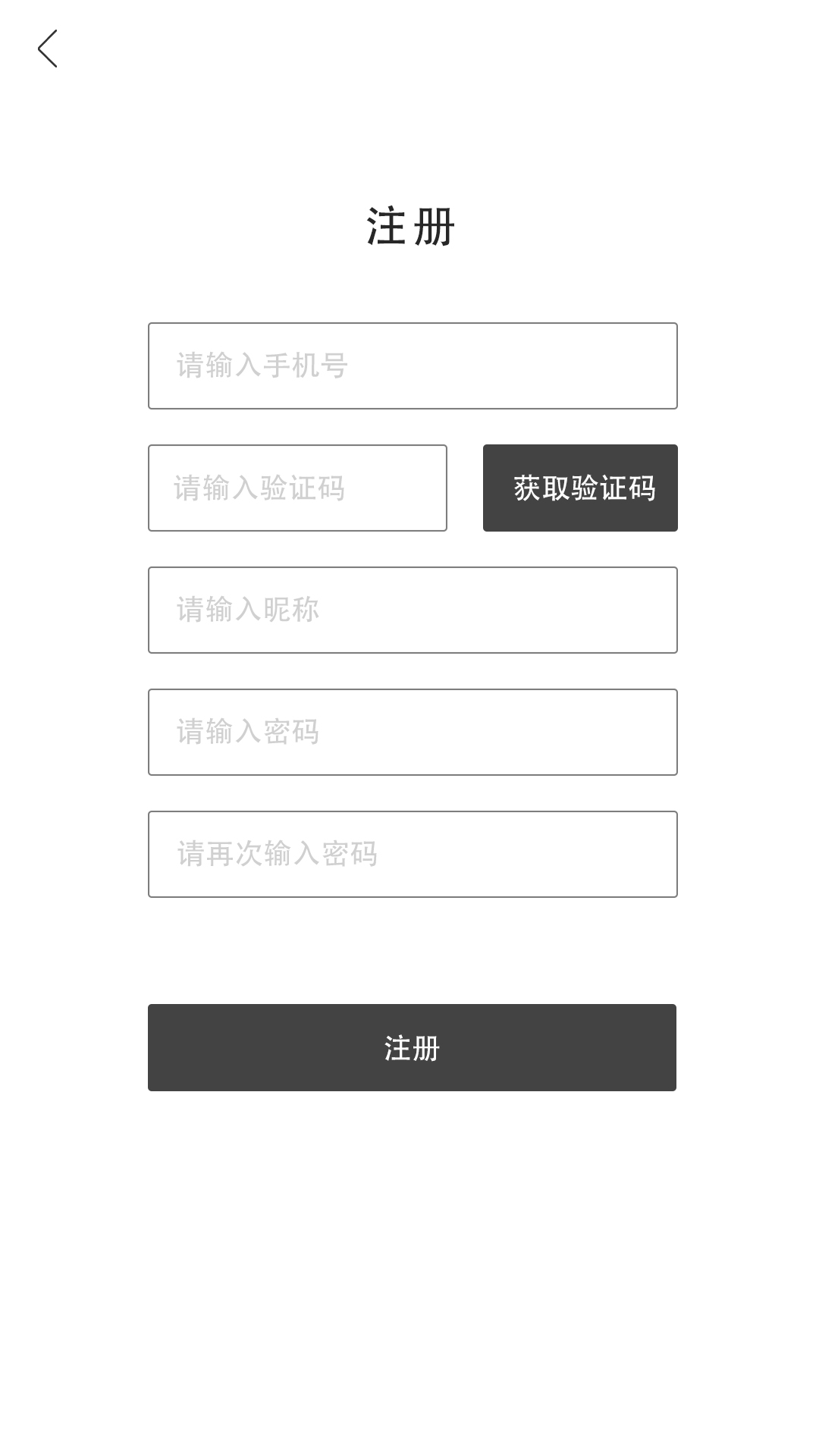The height and width of the screenshot is (1456, 819).
Task: Focus the verification code field (请输入验证码)
Action: point(297,488)
